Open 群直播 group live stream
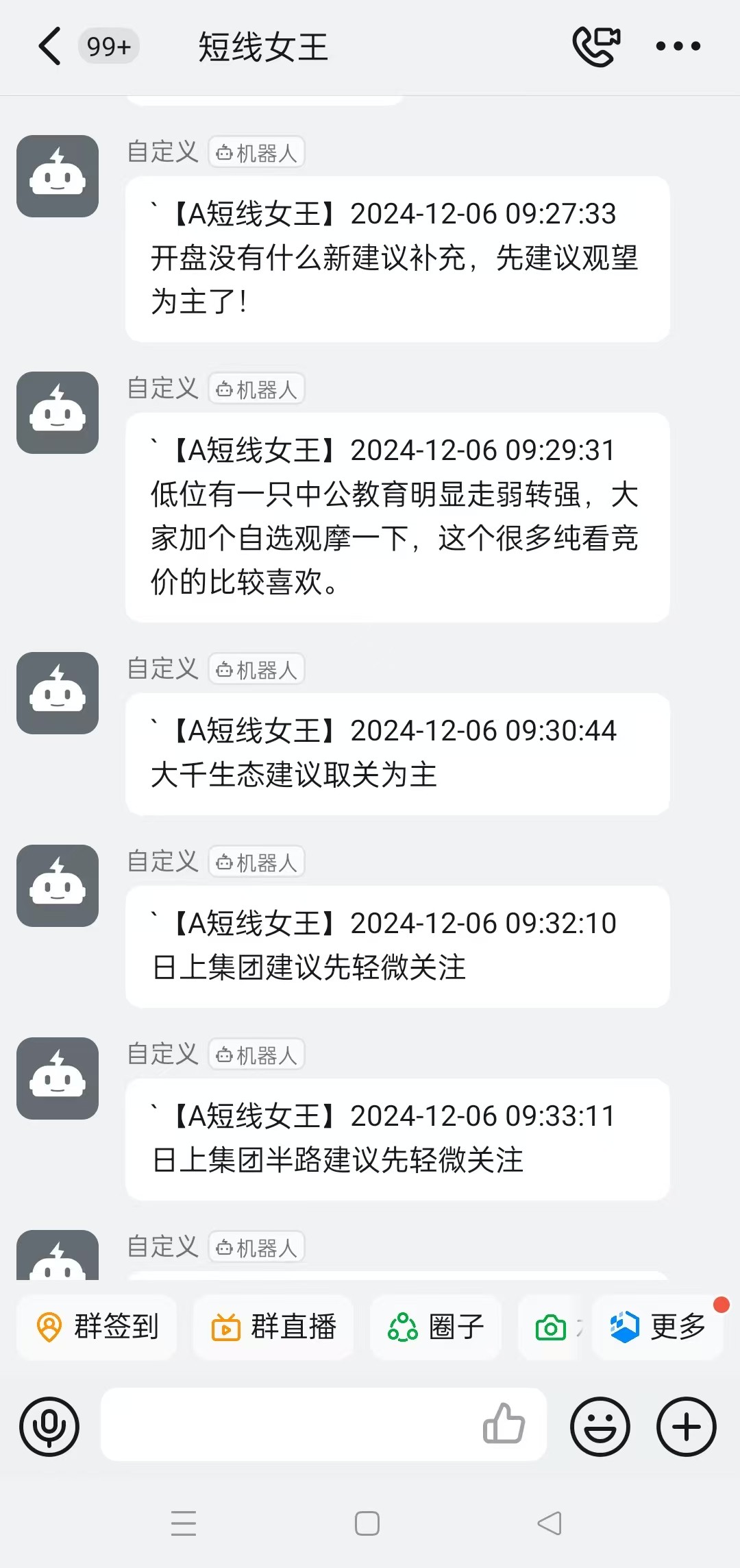 [x=273, y=1327]
